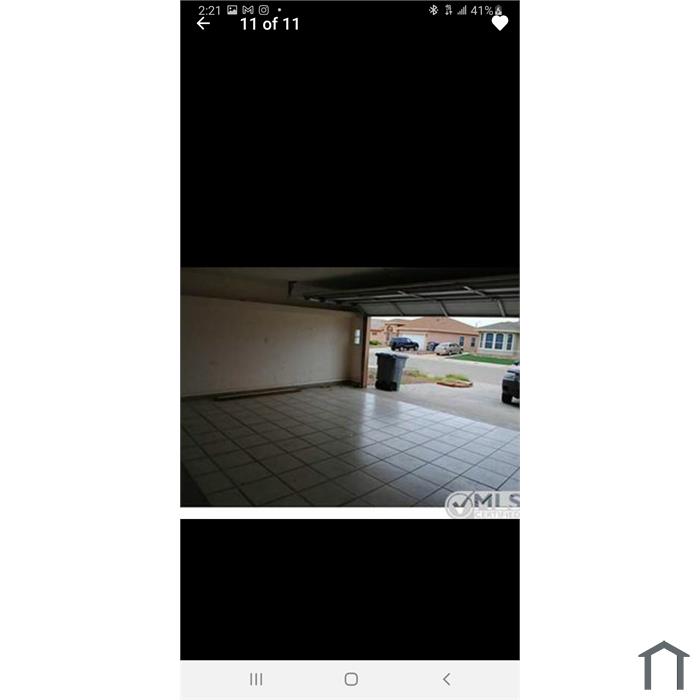700x700 pixels.
Task: Go back using the top-left arrow
Action: click(x=204, y=23)
